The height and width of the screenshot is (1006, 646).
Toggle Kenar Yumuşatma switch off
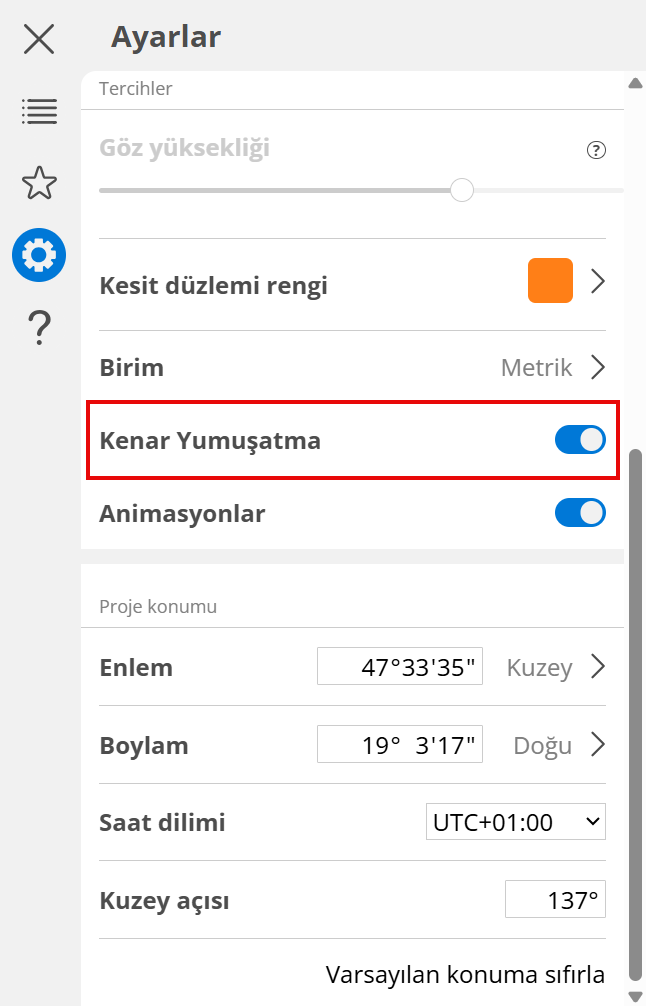point(580,440)
